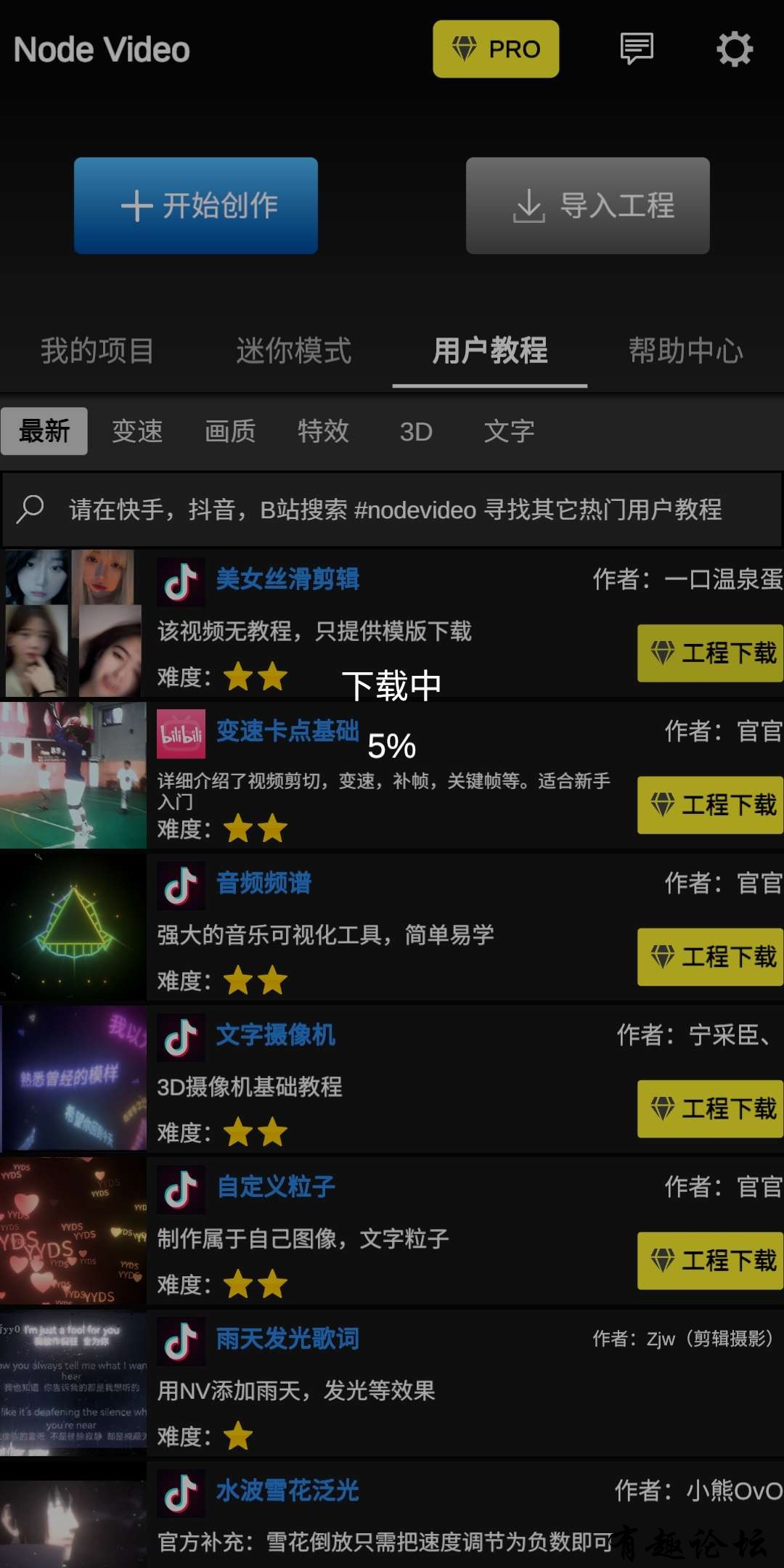
Task: Open the messages feedback icon
Action: [x=637, y=49]
